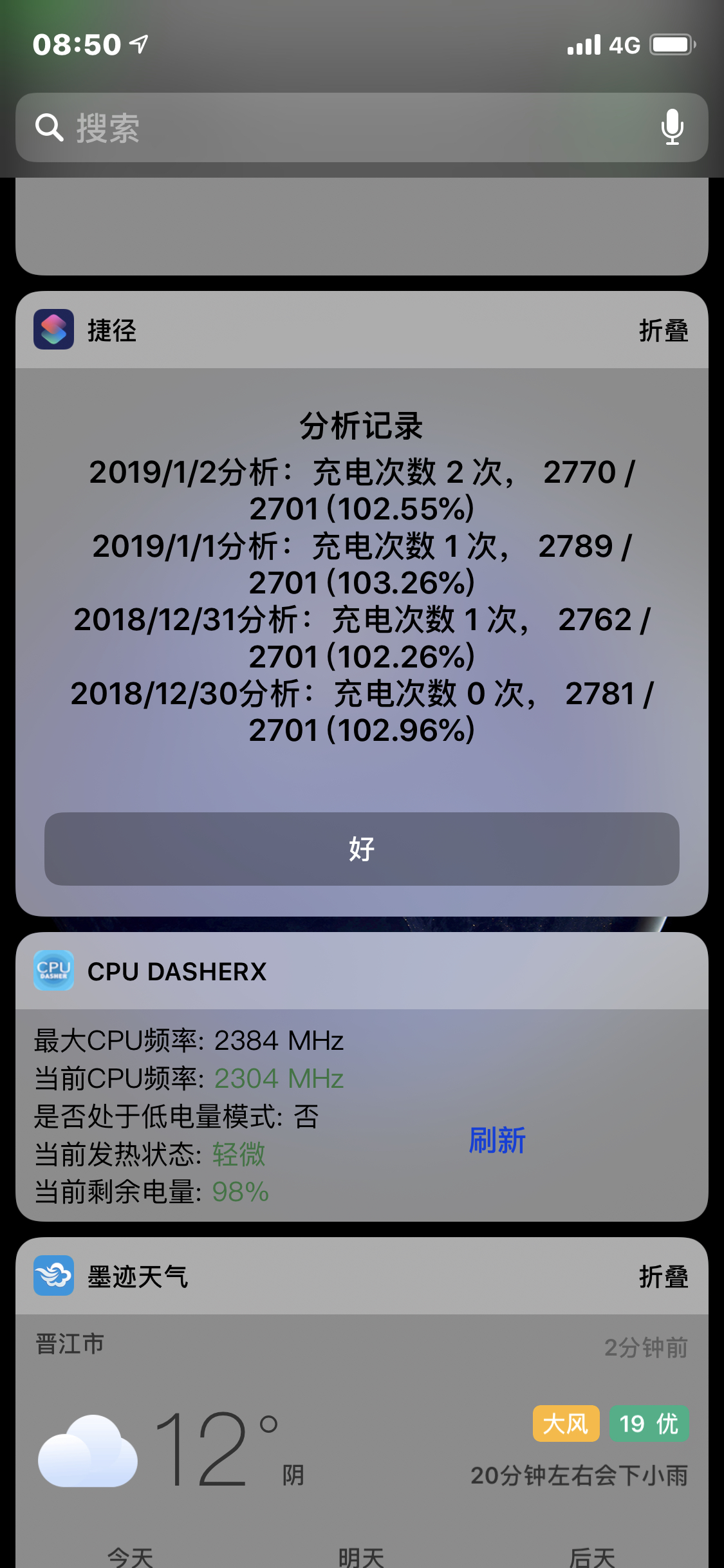Confirm the 分析记录 dialog with 好
The width and height of the screenshot is (724, 1568).
pos(362,849)
